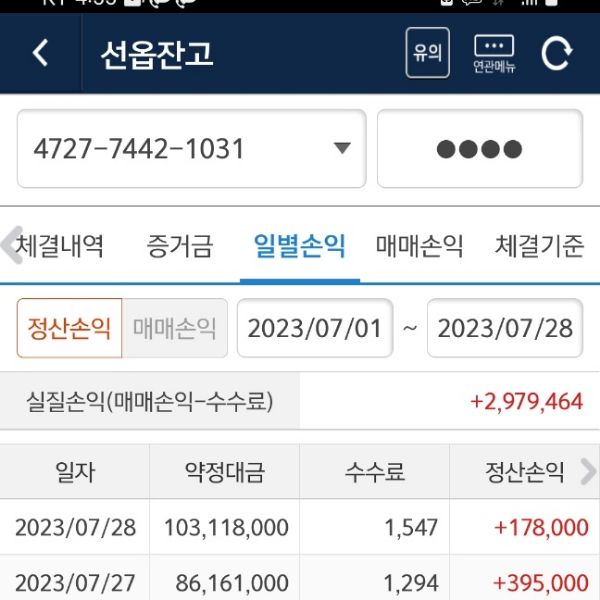Tap the password input field
Image resolution: width=600 pixels, height=600 pixels.
(x=479, y=149)
